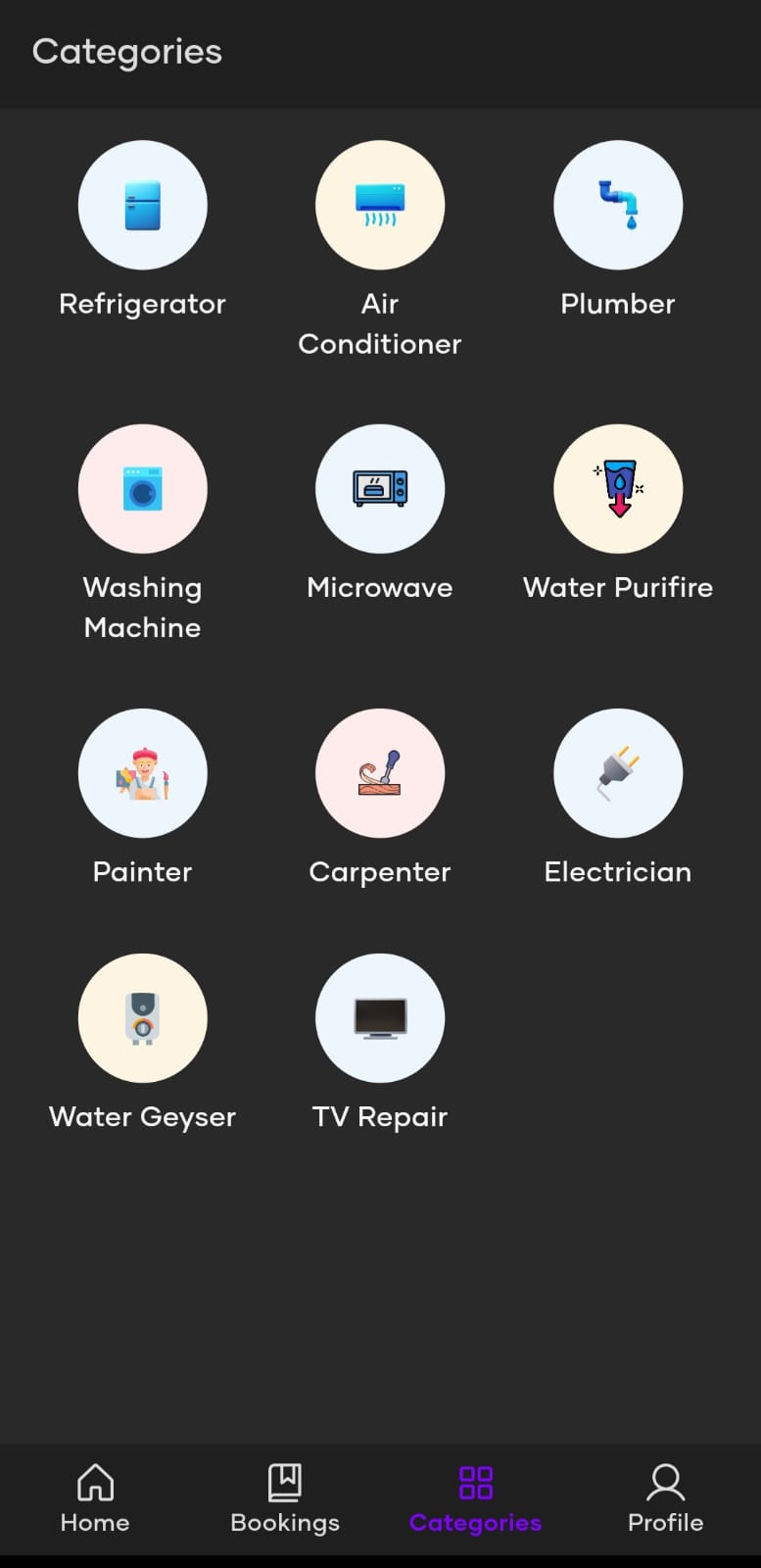Open Washing Machine services

(x=143, y=489)
